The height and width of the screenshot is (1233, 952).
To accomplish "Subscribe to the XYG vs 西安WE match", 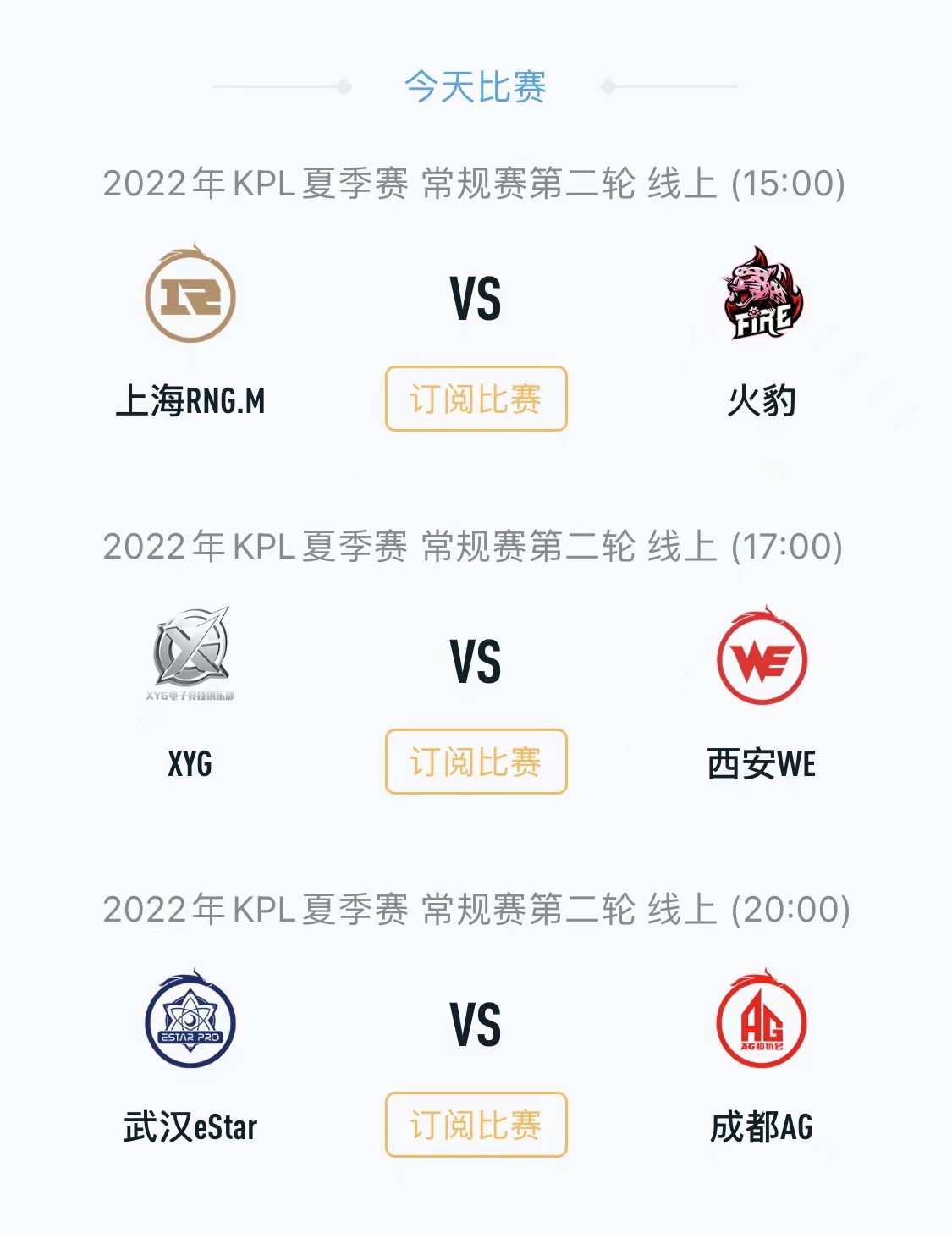I will tap(476, 762).
